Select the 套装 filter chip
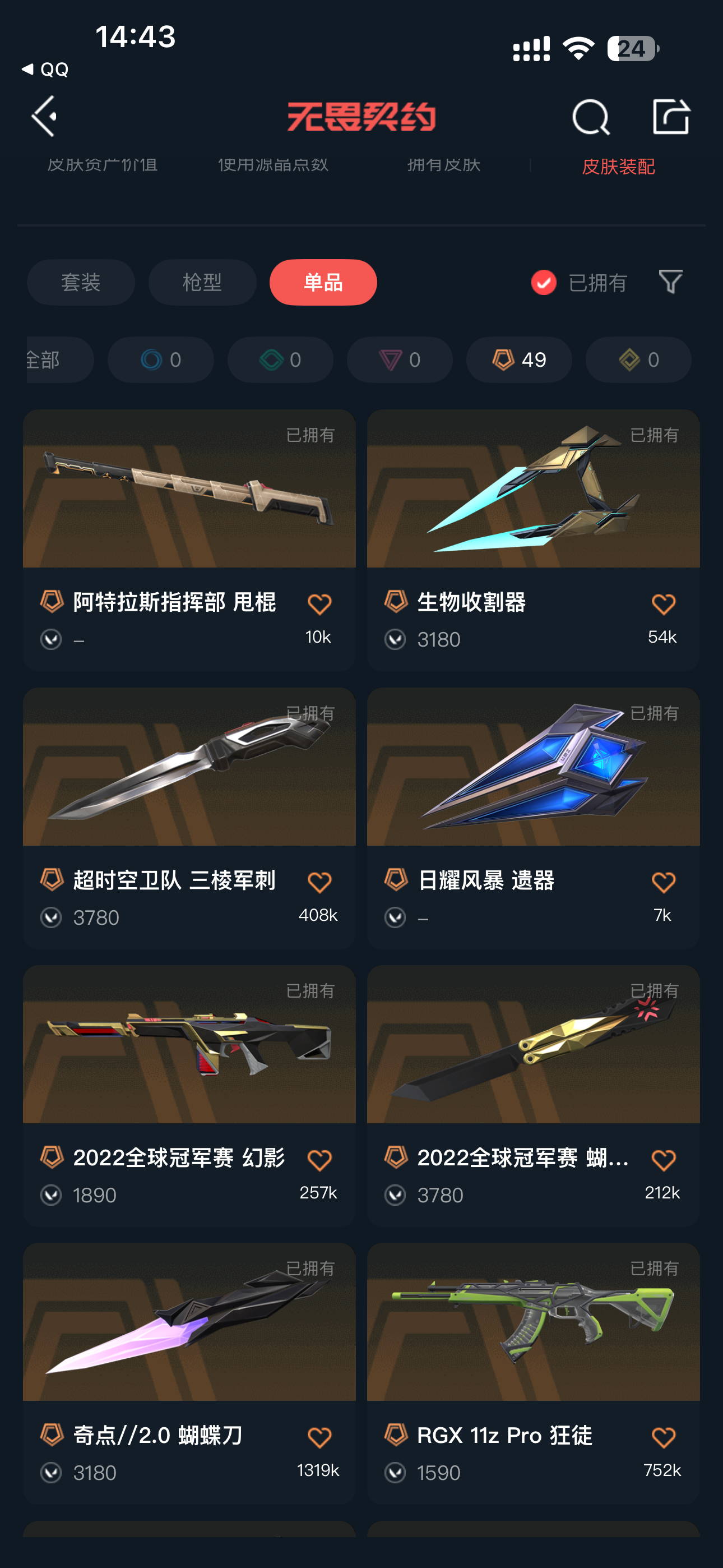The height and width of the screenshot is (1568, 723). [80, 283]
